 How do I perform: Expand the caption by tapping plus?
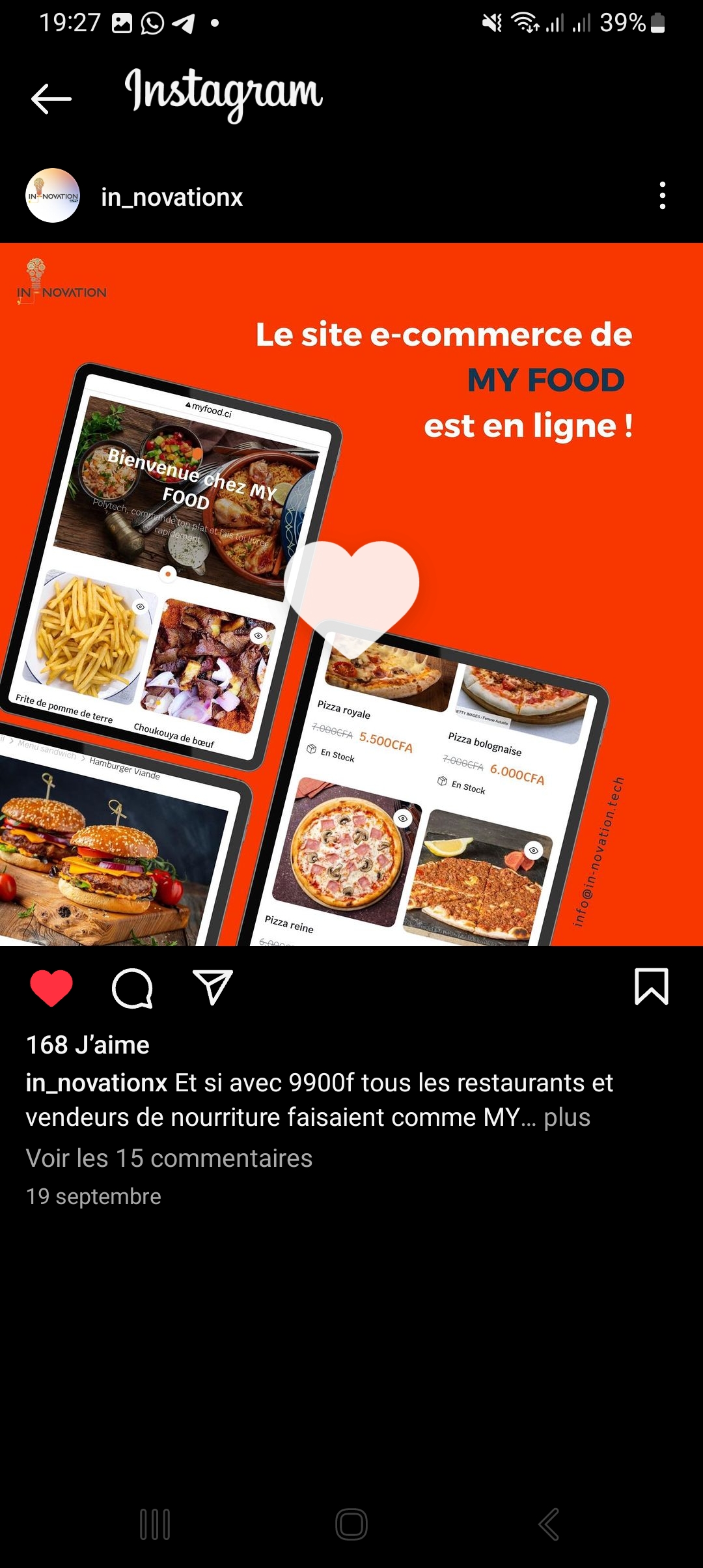[567, 1117]
